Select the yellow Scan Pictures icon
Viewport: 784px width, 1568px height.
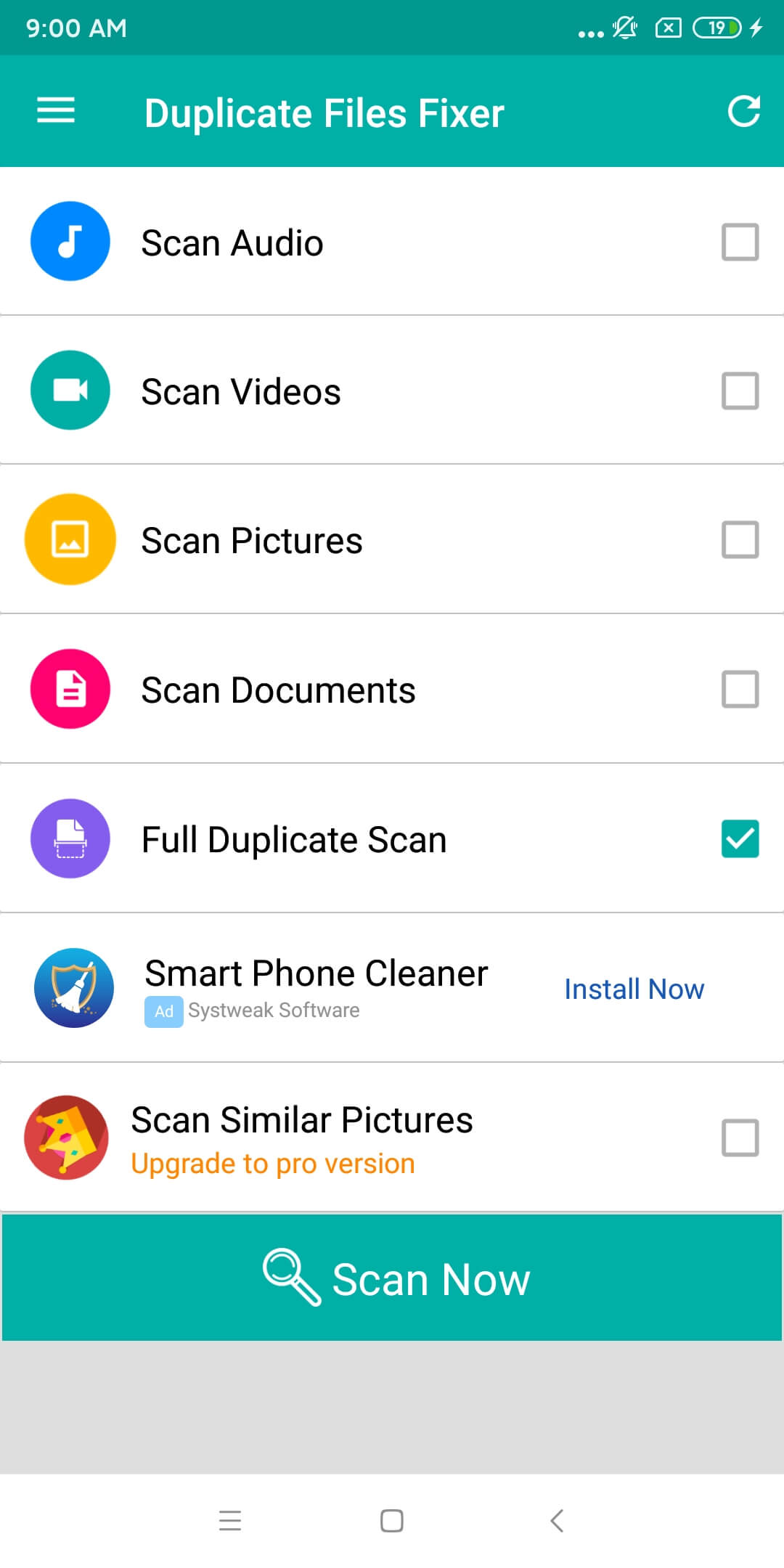[x=70, y=539]
